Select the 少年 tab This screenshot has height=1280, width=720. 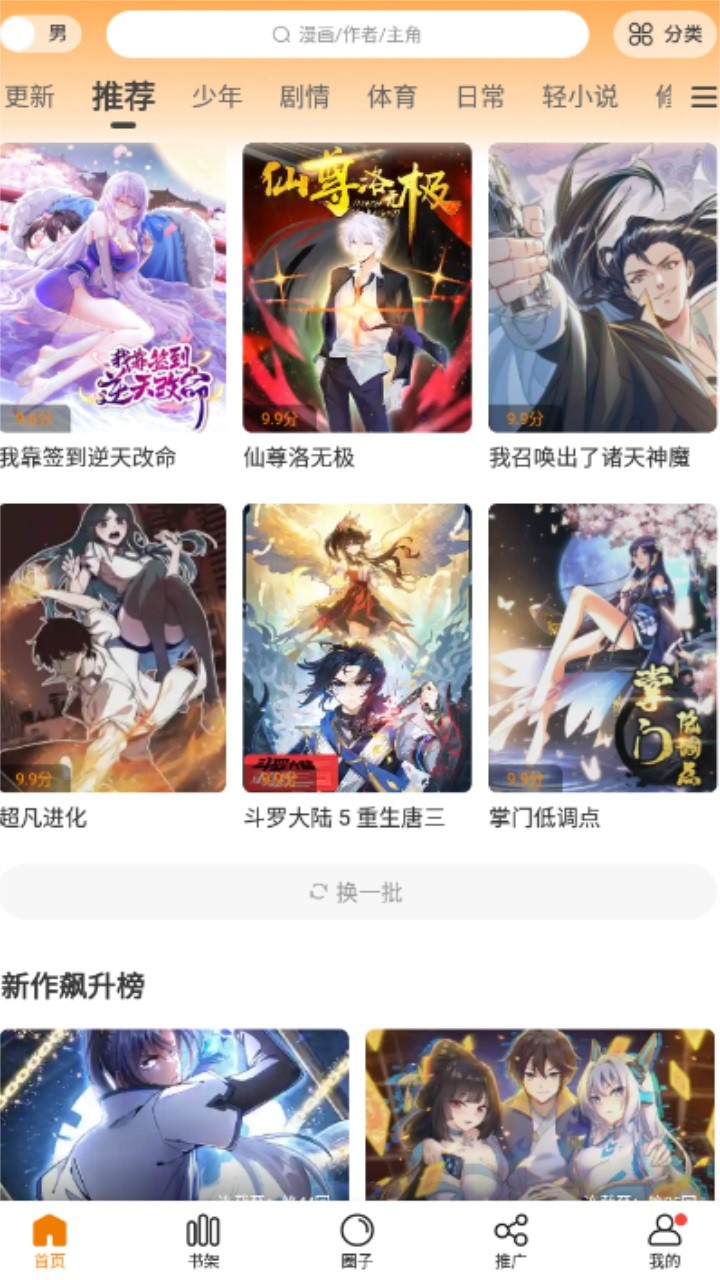coord(217,97)
